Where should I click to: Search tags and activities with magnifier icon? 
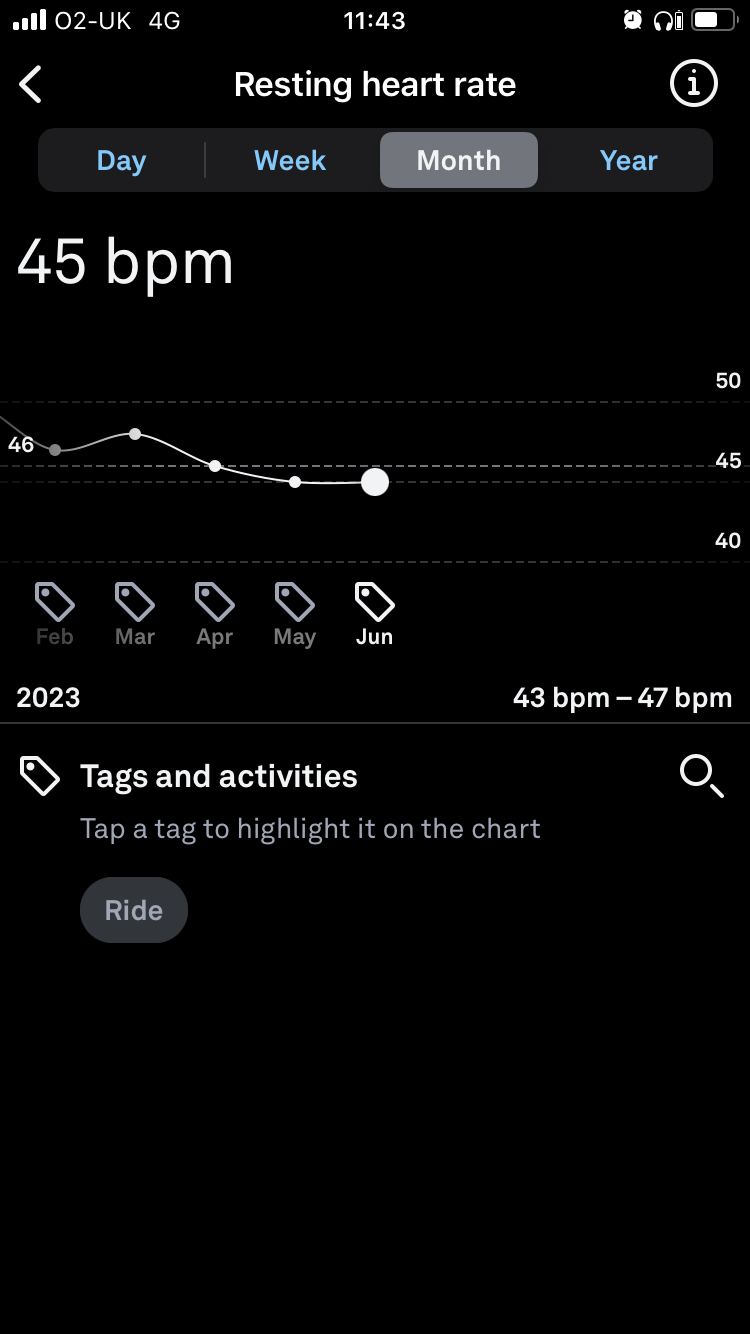coord(701,776)
